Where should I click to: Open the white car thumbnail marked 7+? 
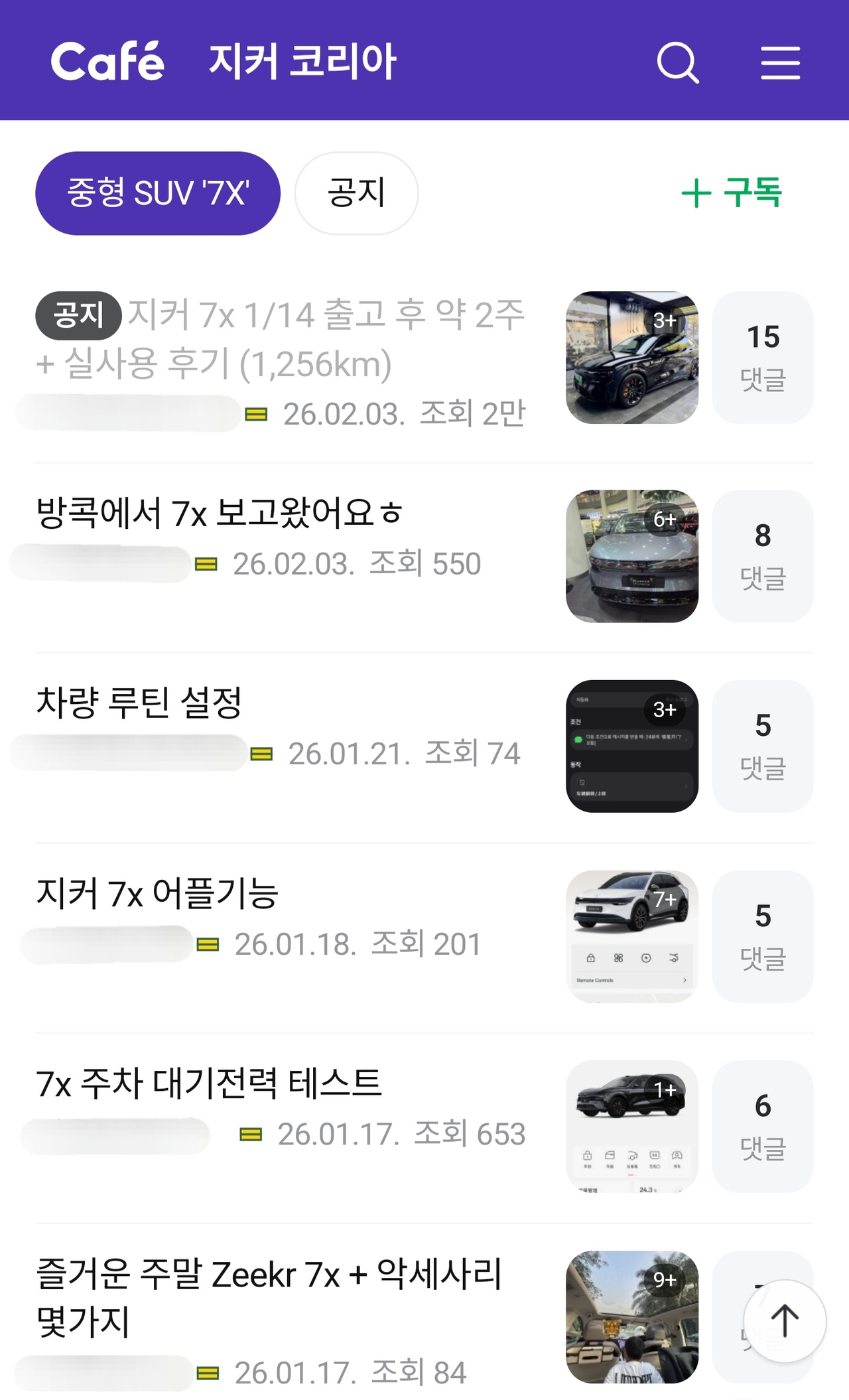click(631, 936)
